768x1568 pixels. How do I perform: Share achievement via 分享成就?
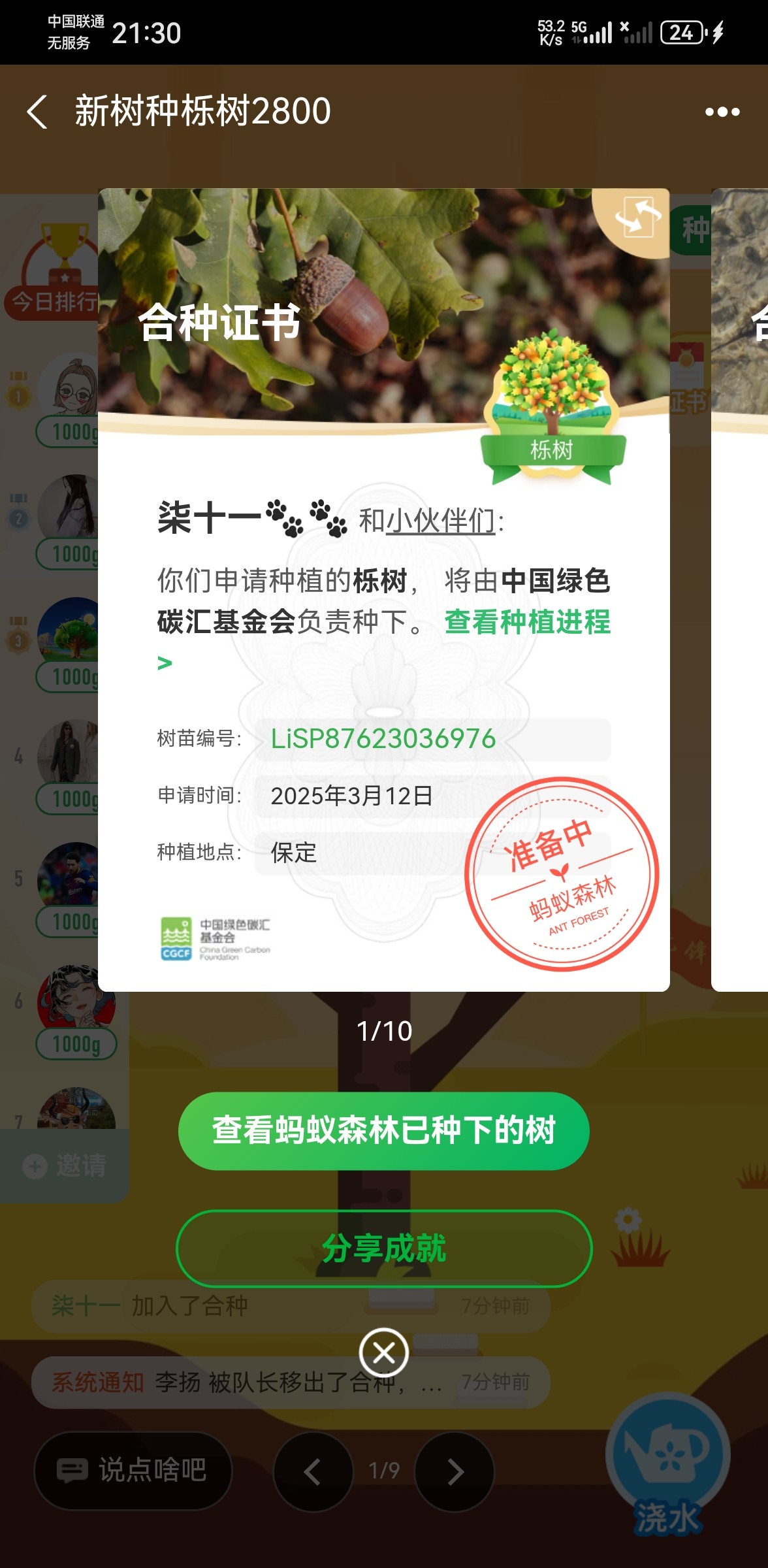[x=384, y=1249]
